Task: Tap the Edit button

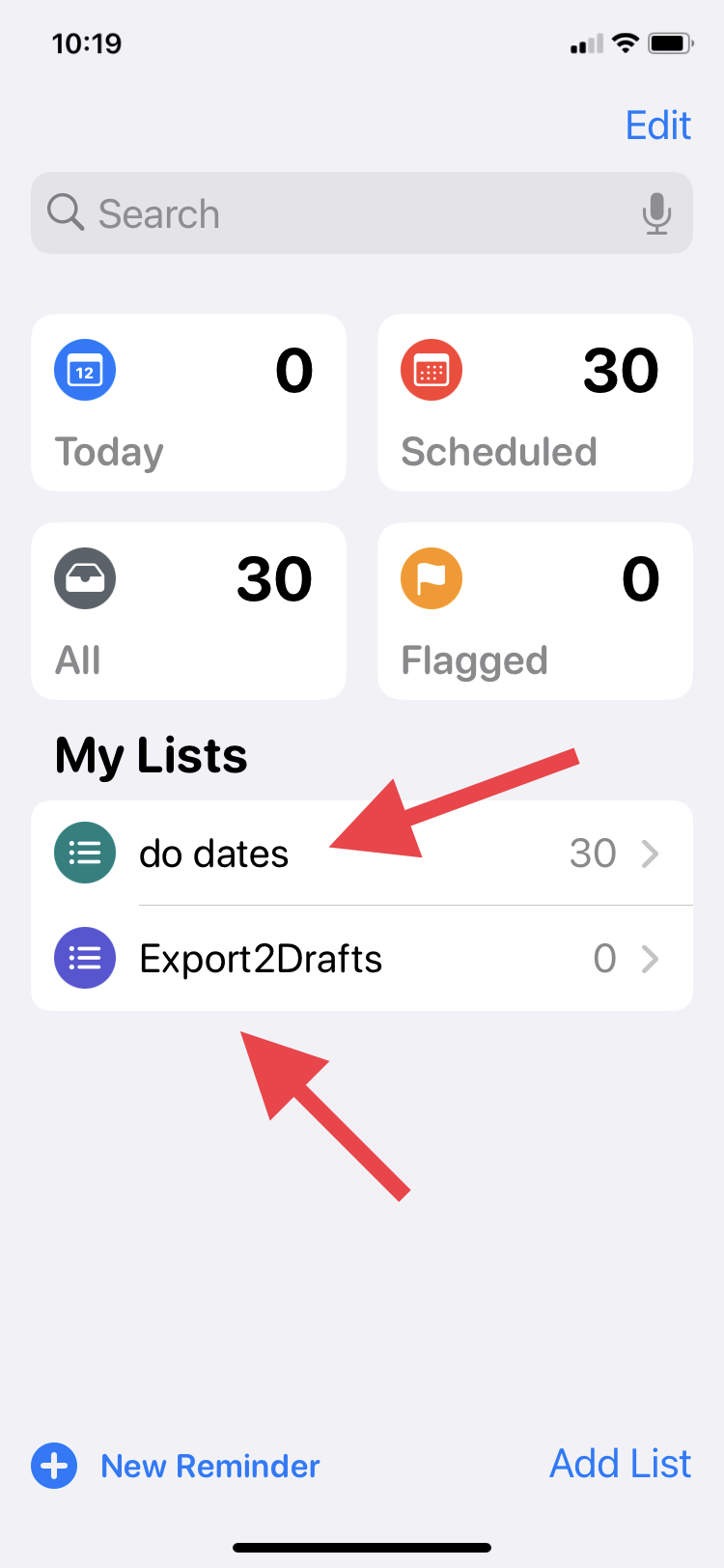Action: click(657, 126)
